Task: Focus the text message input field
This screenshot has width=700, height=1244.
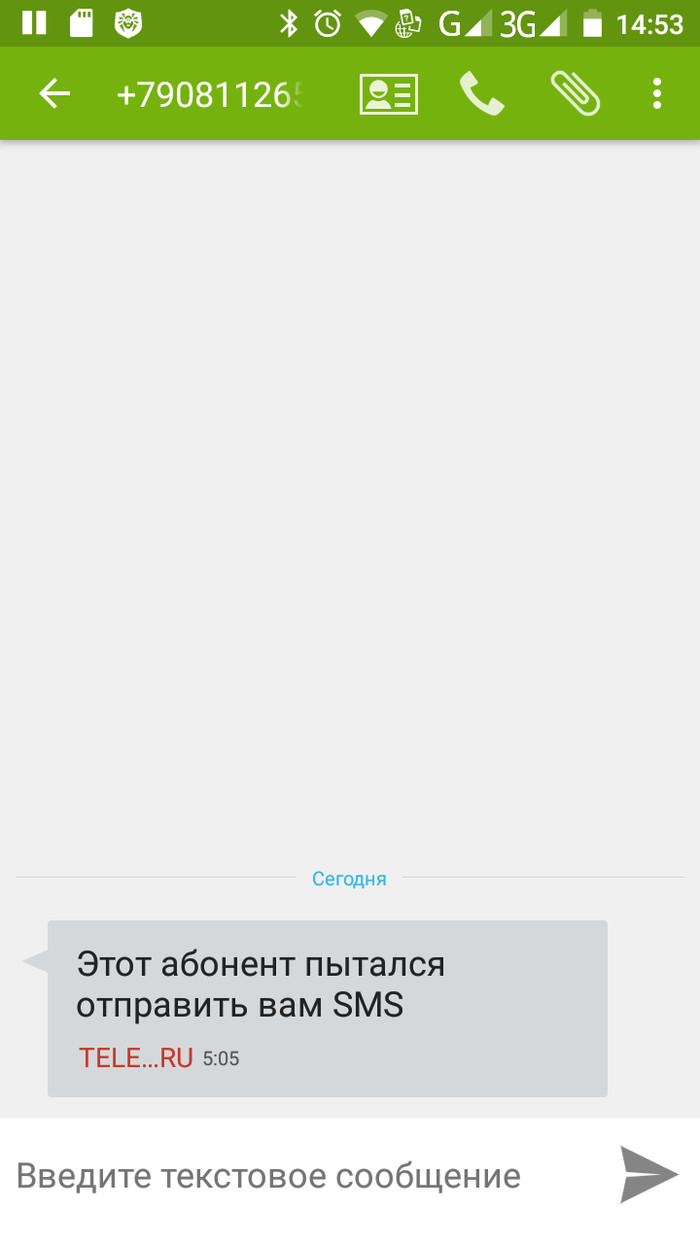Action: (x=300, y=1176)
